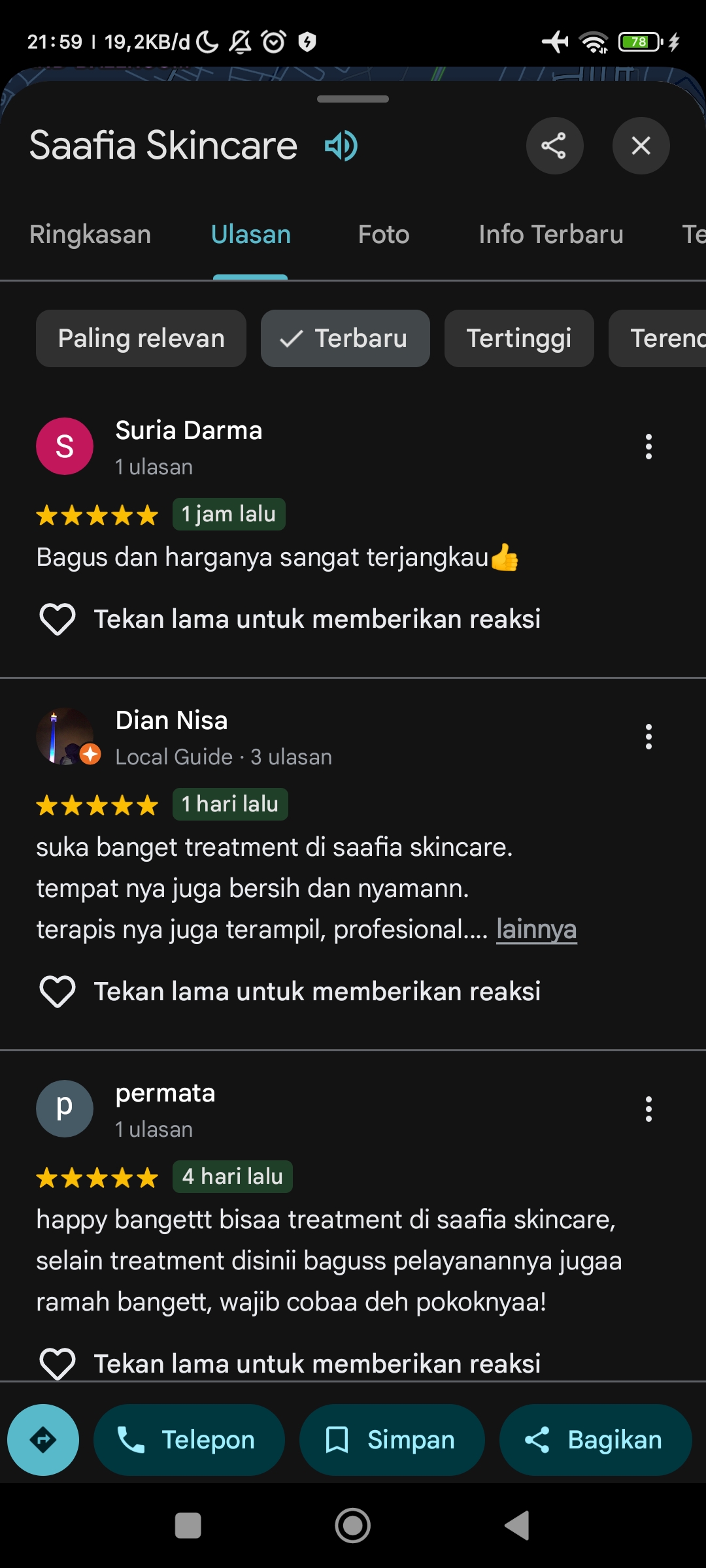Switch to the Ringkasan tab

coord(90,234)
